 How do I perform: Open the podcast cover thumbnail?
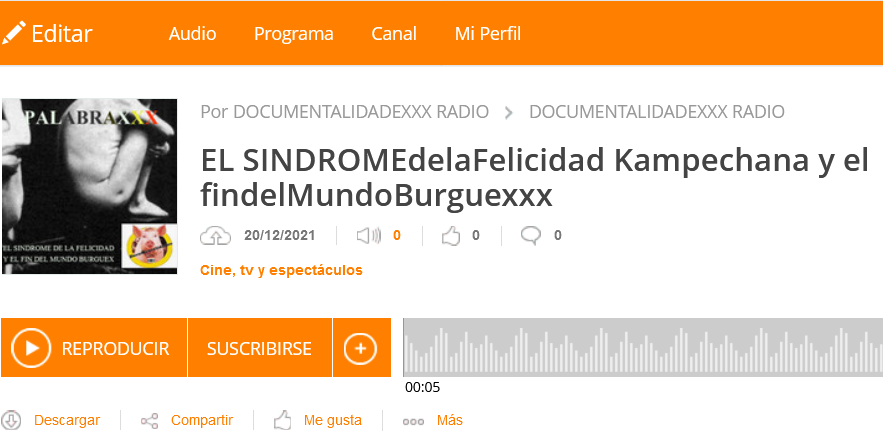[89, 186]
